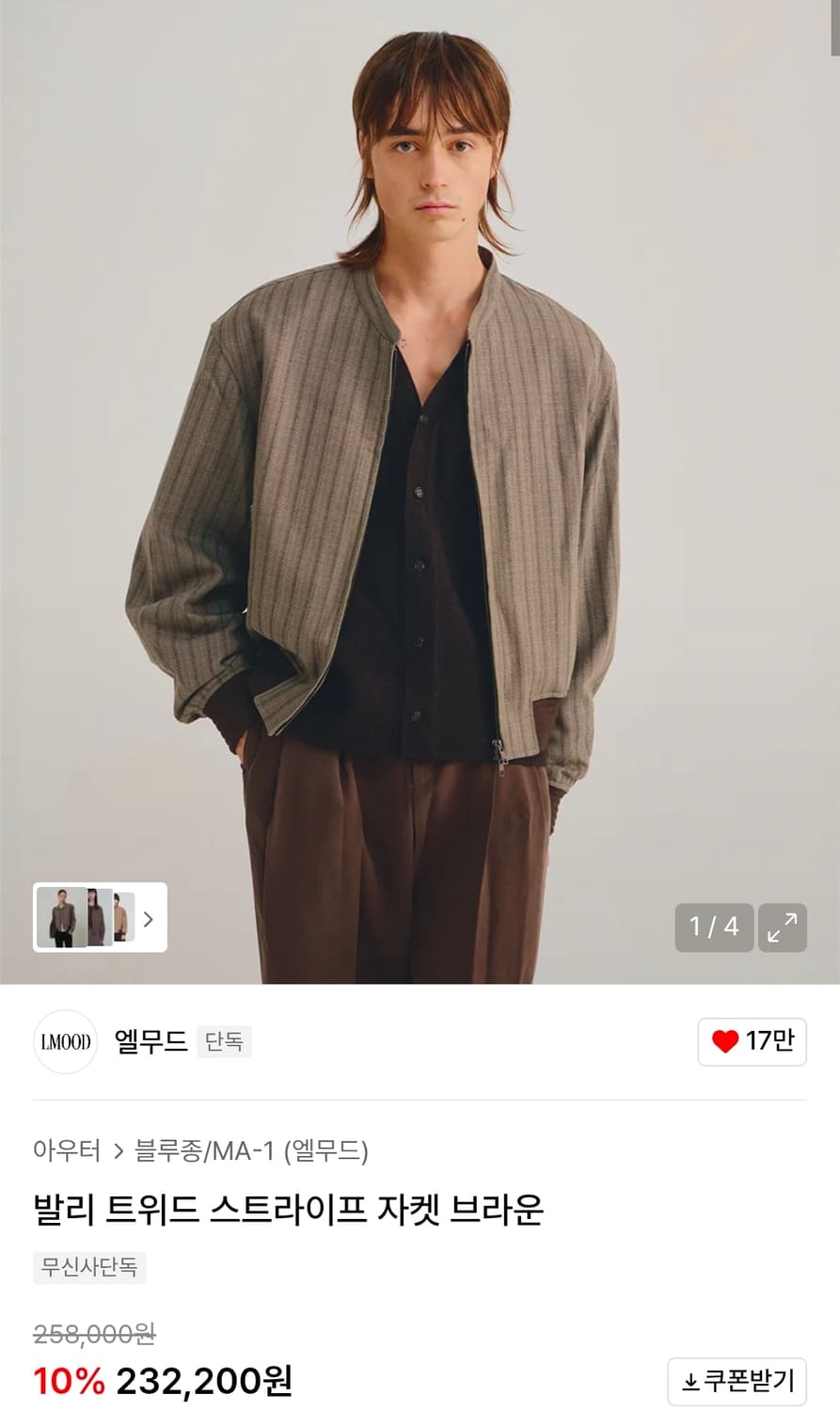Click the 1 / 4 image counter
This screenshot has height=1411, width=840.
[x=713, y=927]
